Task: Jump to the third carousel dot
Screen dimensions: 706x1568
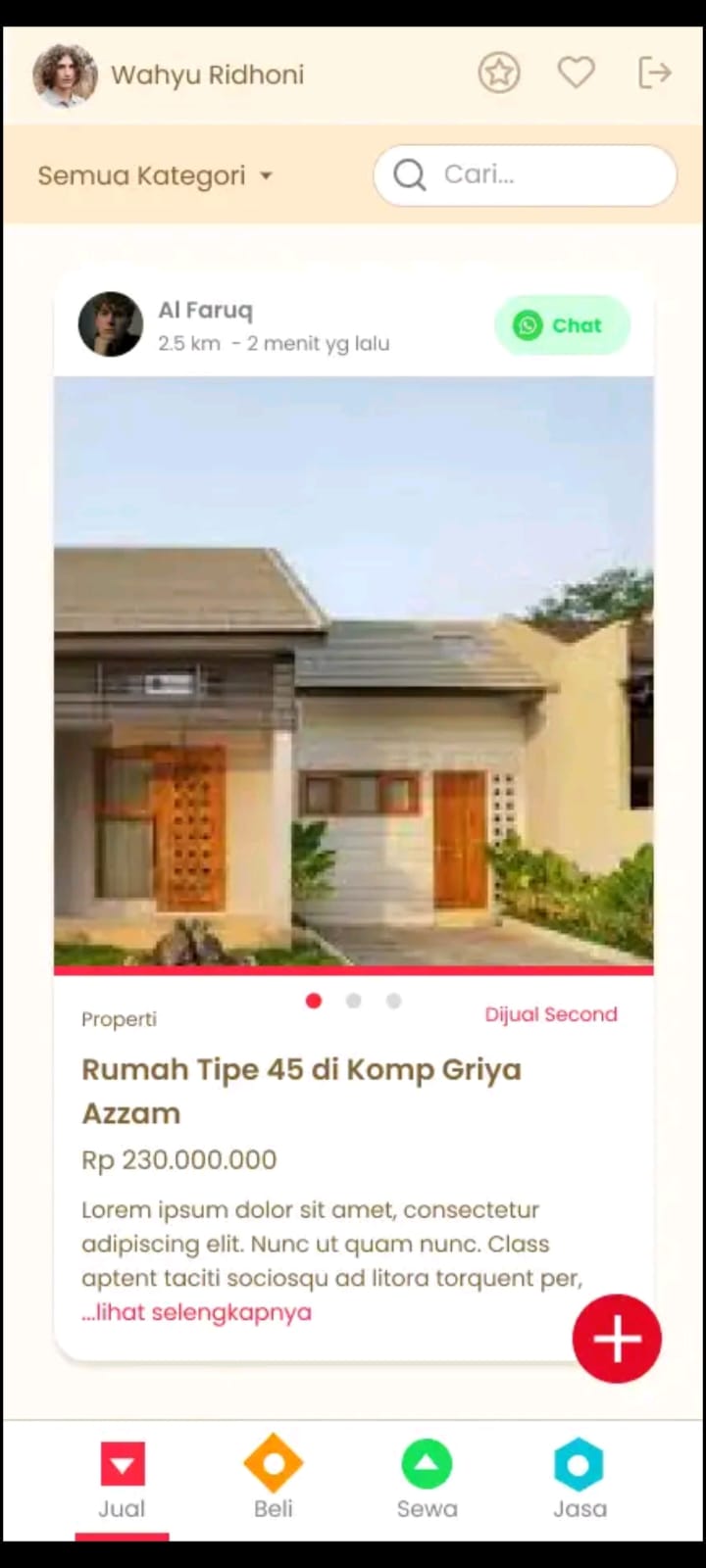Action: click(393, 1001)
